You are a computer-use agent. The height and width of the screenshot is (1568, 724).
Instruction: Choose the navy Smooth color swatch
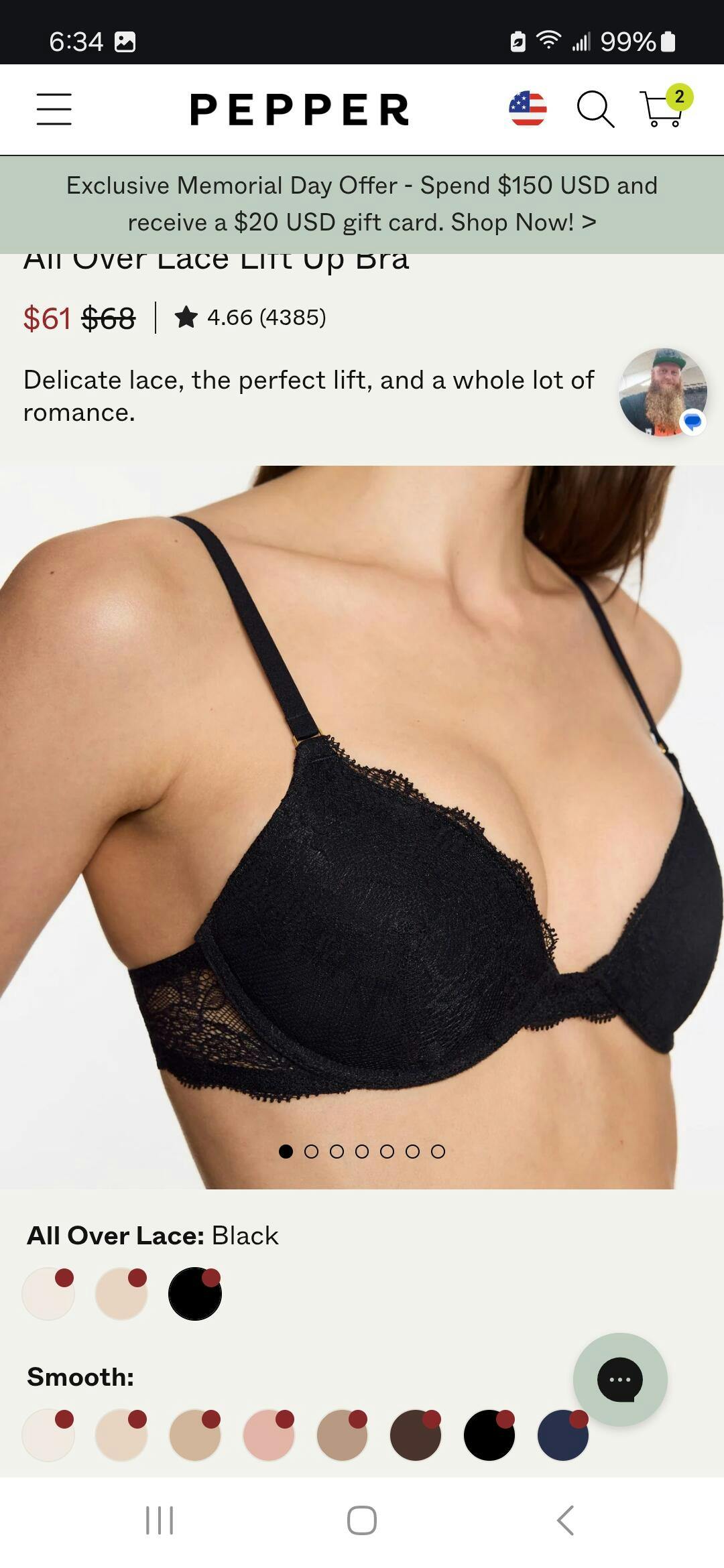click(562, 1435)
